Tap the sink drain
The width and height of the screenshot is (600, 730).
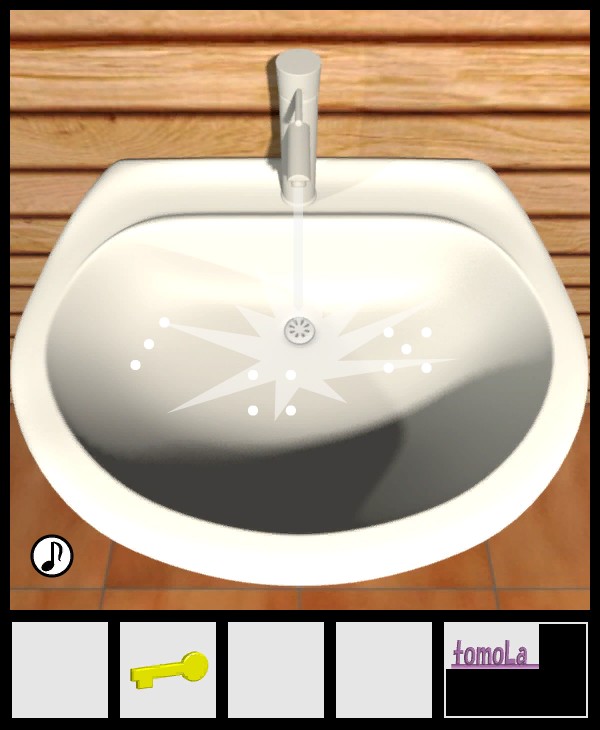coord(298,330)
